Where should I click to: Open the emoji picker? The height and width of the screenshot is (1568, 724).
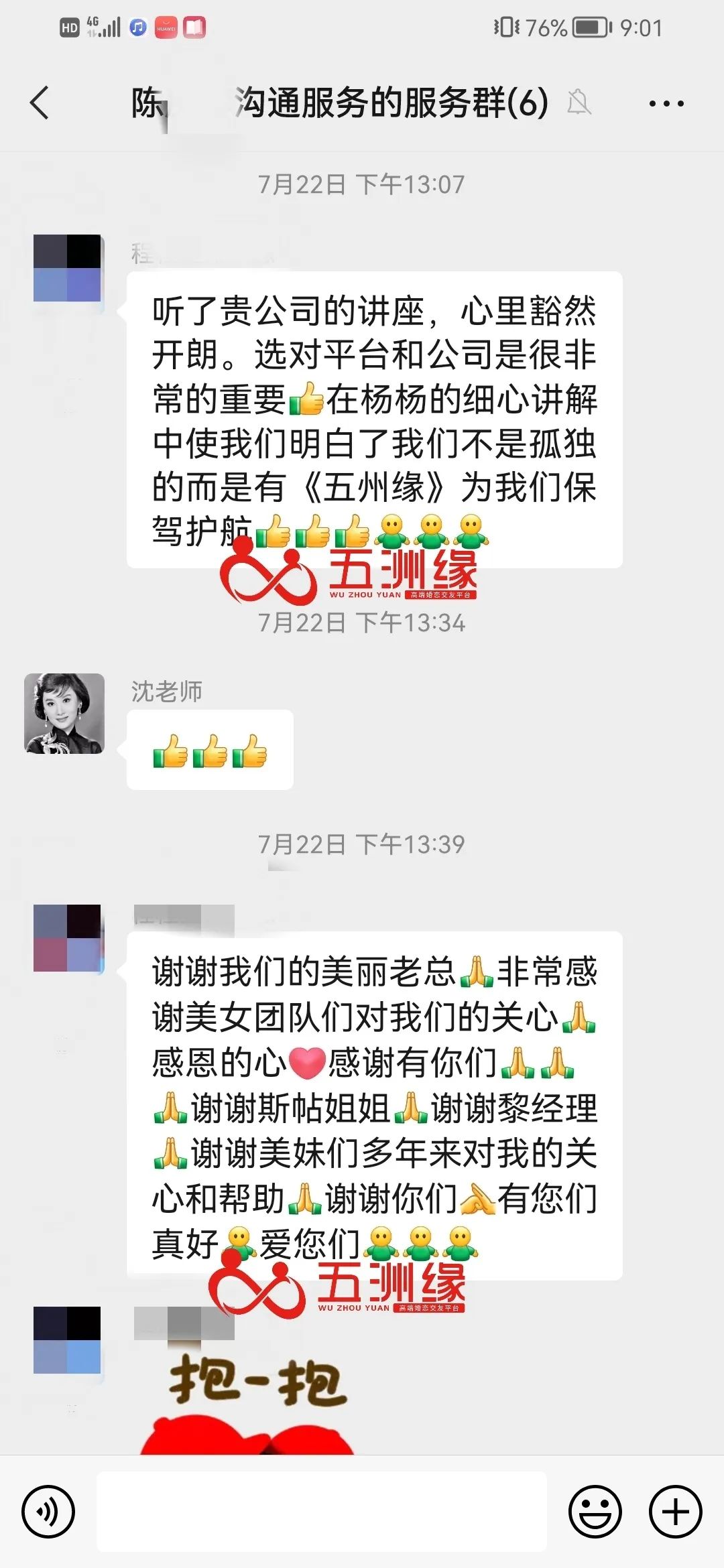(x=595, y=1512)
